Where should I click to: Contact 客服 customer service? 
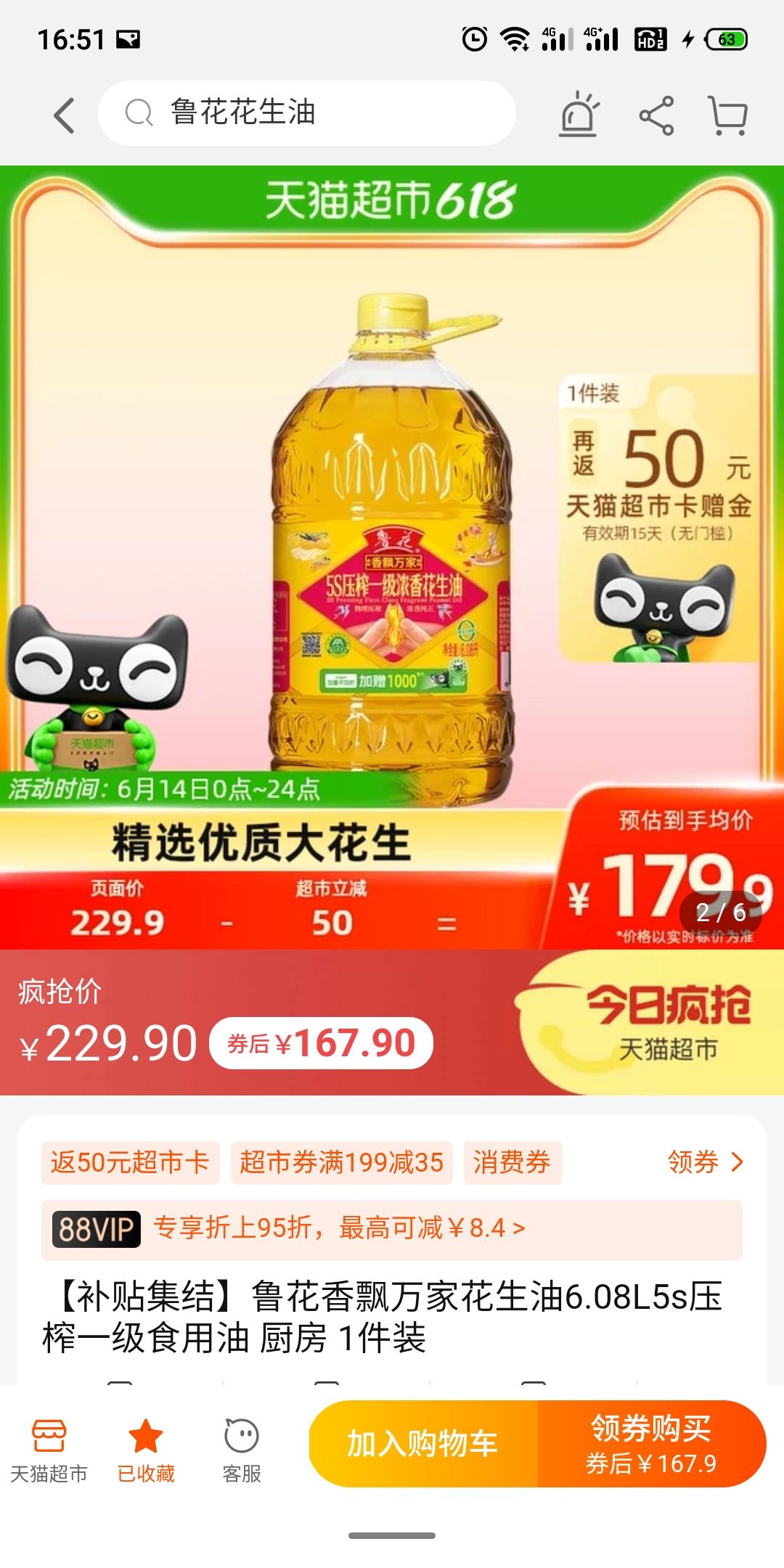click(242, 1450)
